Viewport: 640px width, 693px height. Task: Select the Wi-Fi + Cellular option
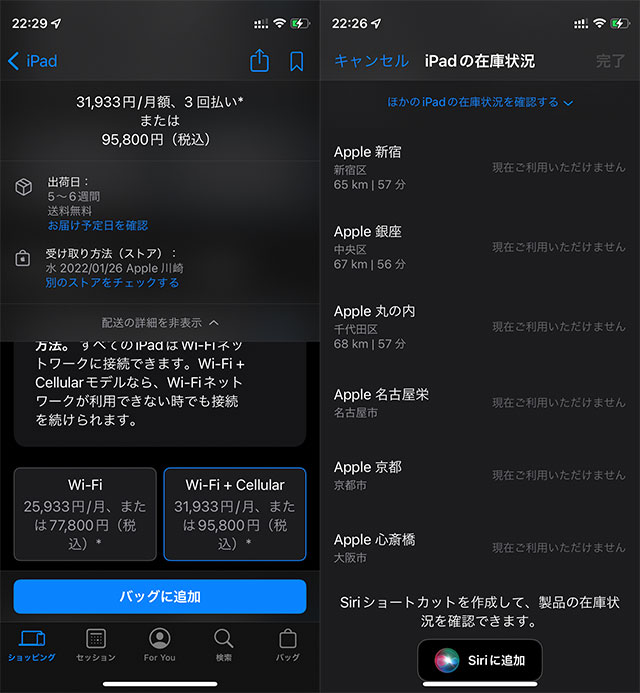point(234,514)
